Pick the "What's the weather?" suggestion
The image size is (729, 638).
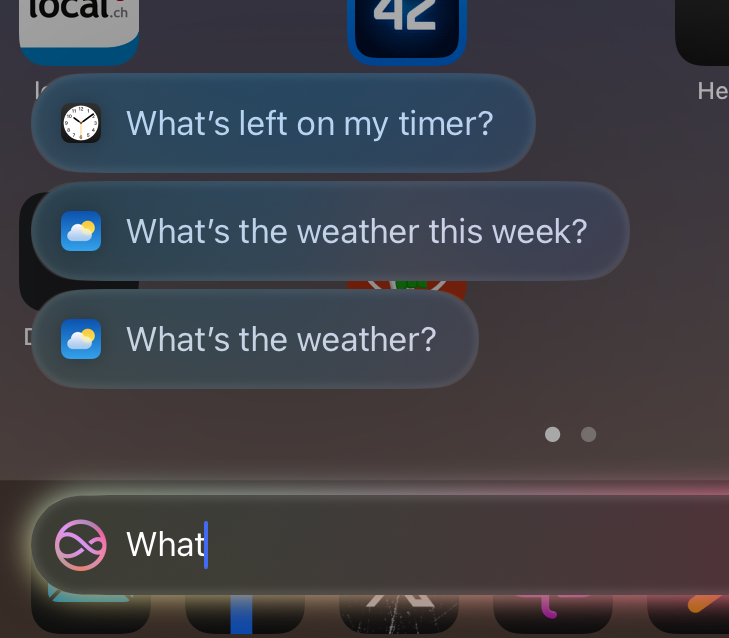point(256,339)
